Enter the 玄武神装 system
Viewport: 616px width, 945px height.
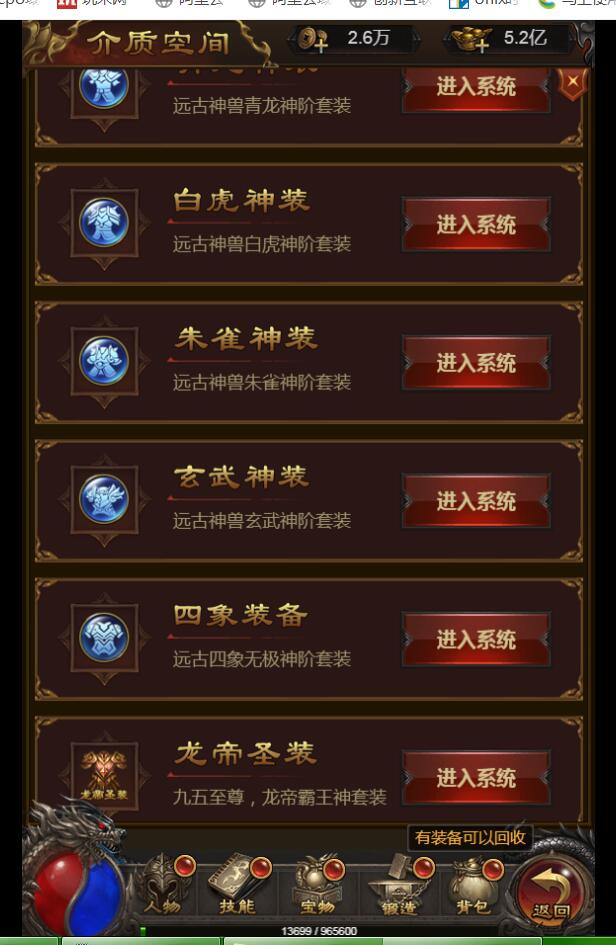click(476, 501)
